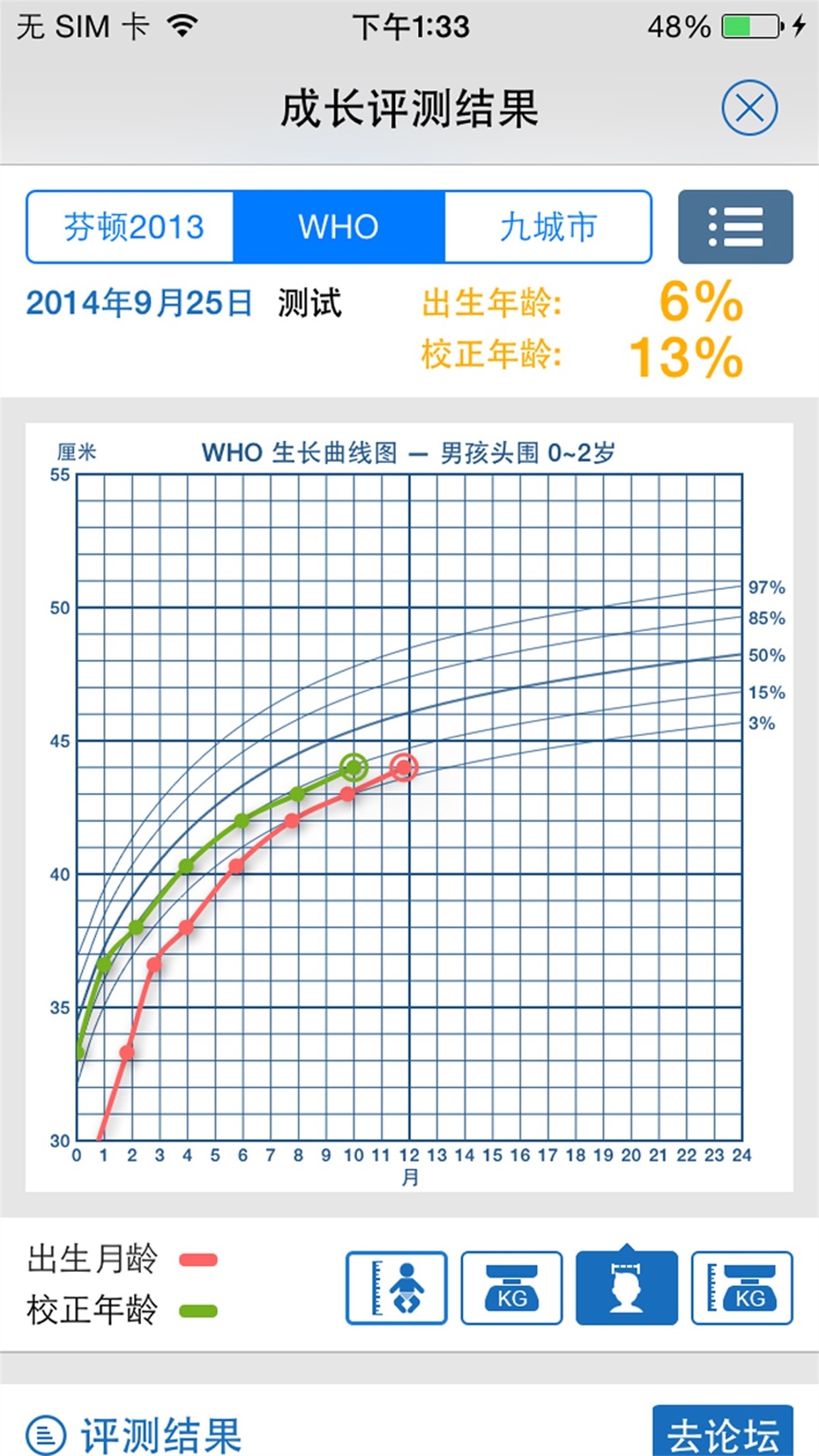This screenshot has height=1456, width=819.
Task: Select the WHO growth standard
Action: 339,227
